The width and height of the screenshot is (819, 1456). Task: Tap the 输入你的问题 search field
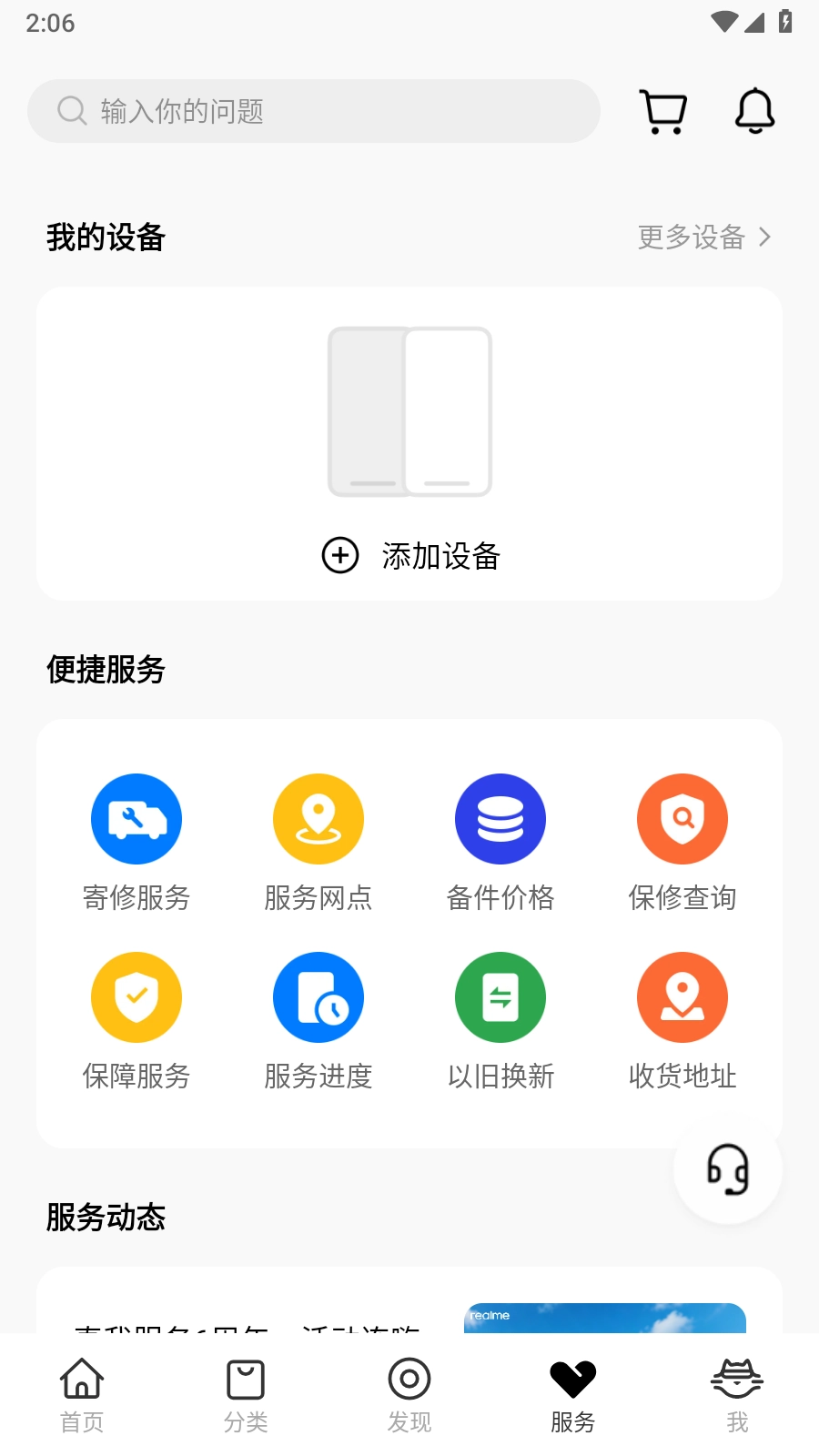(314, 110)
